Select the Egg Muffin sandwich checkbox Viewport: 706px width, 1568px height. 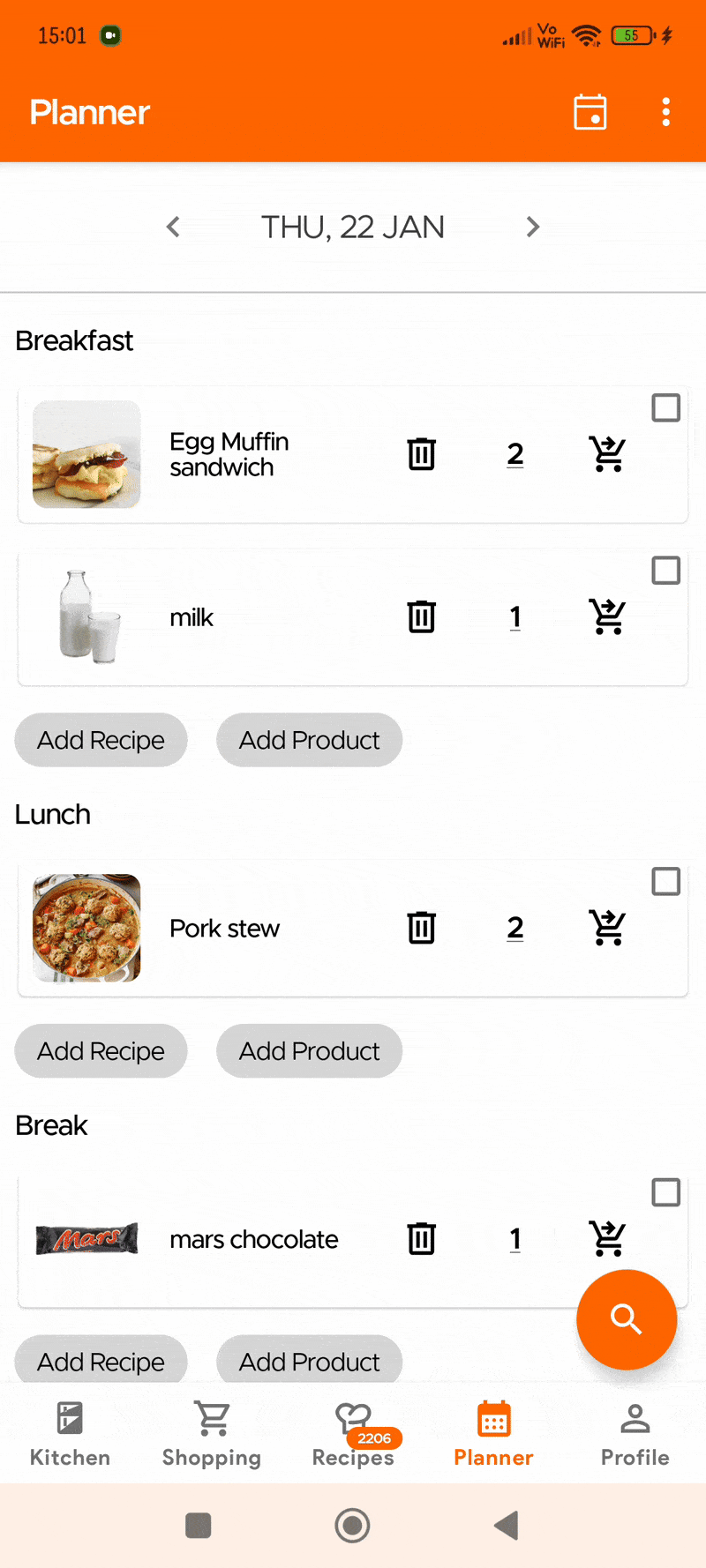665,408
